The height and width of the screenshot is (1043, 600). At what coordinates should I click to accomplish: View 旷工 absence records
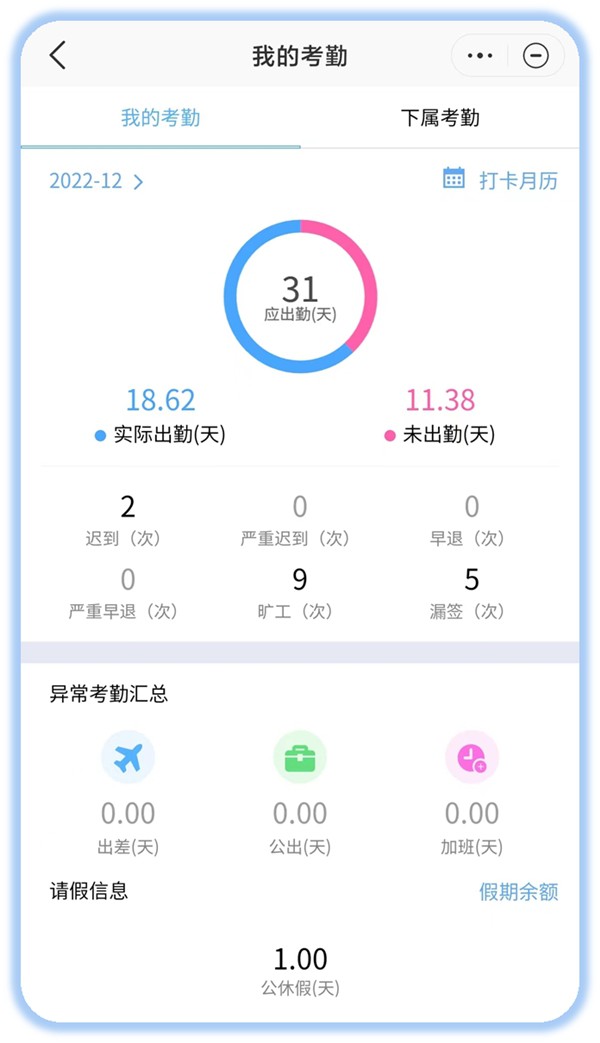(x=299, y=593)
